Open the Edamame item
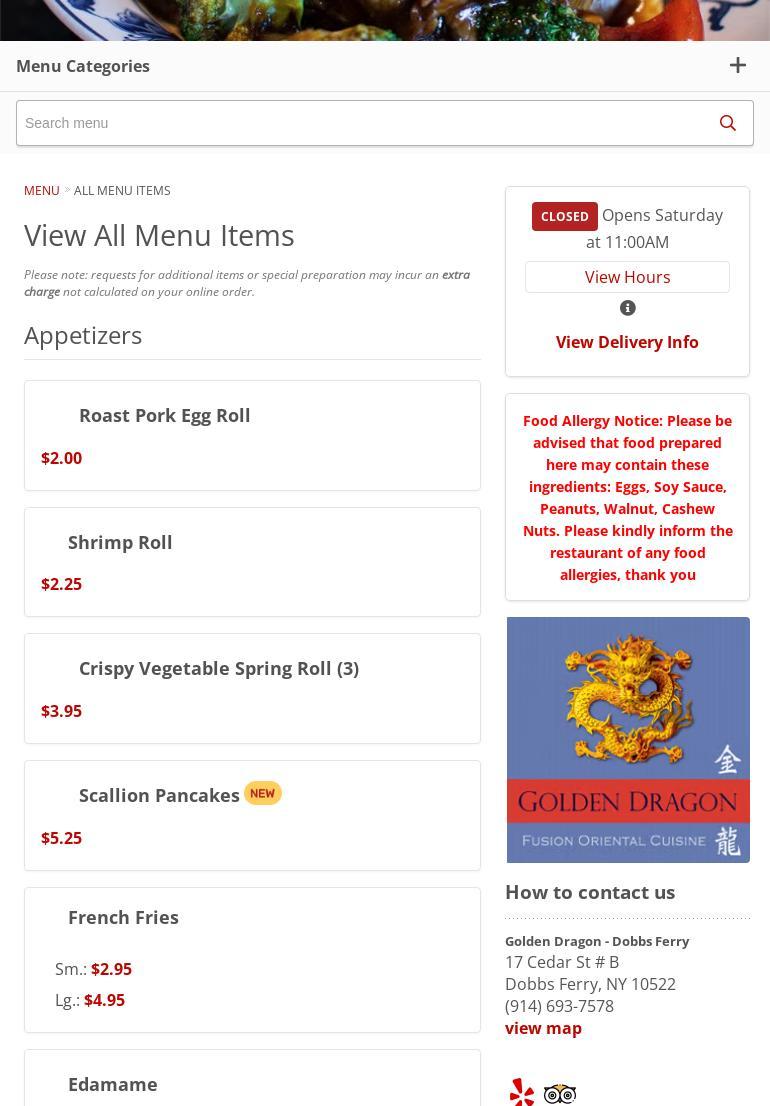Screen dimensions: 770x1106 click(x=112, y=1084)
